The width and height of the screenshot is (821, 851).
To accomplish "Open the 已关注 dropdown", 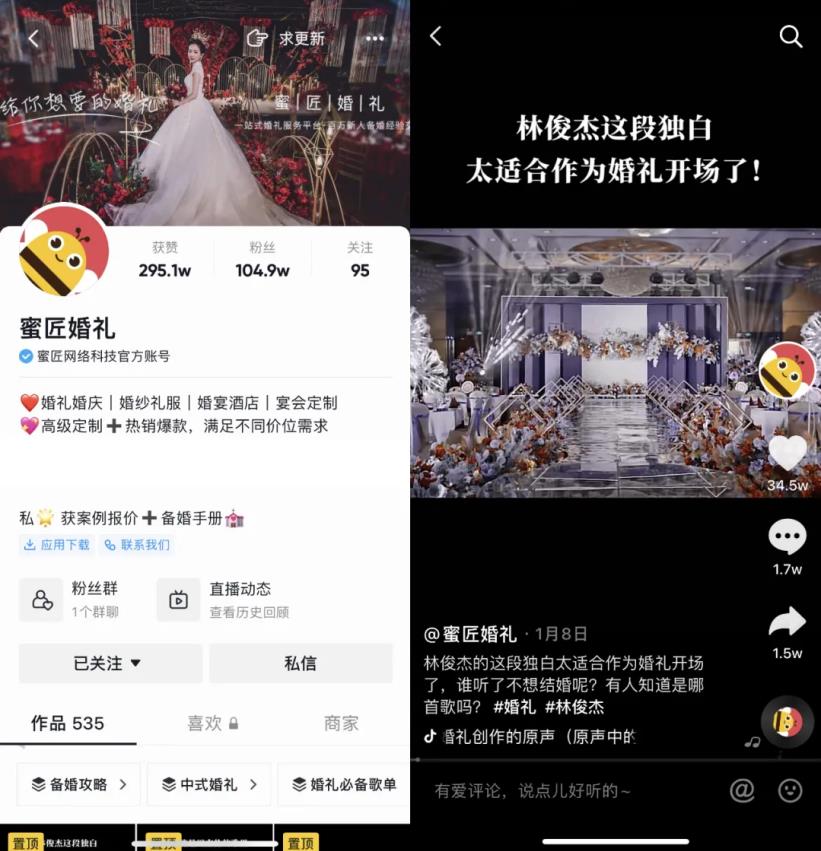I will point(110,663).
